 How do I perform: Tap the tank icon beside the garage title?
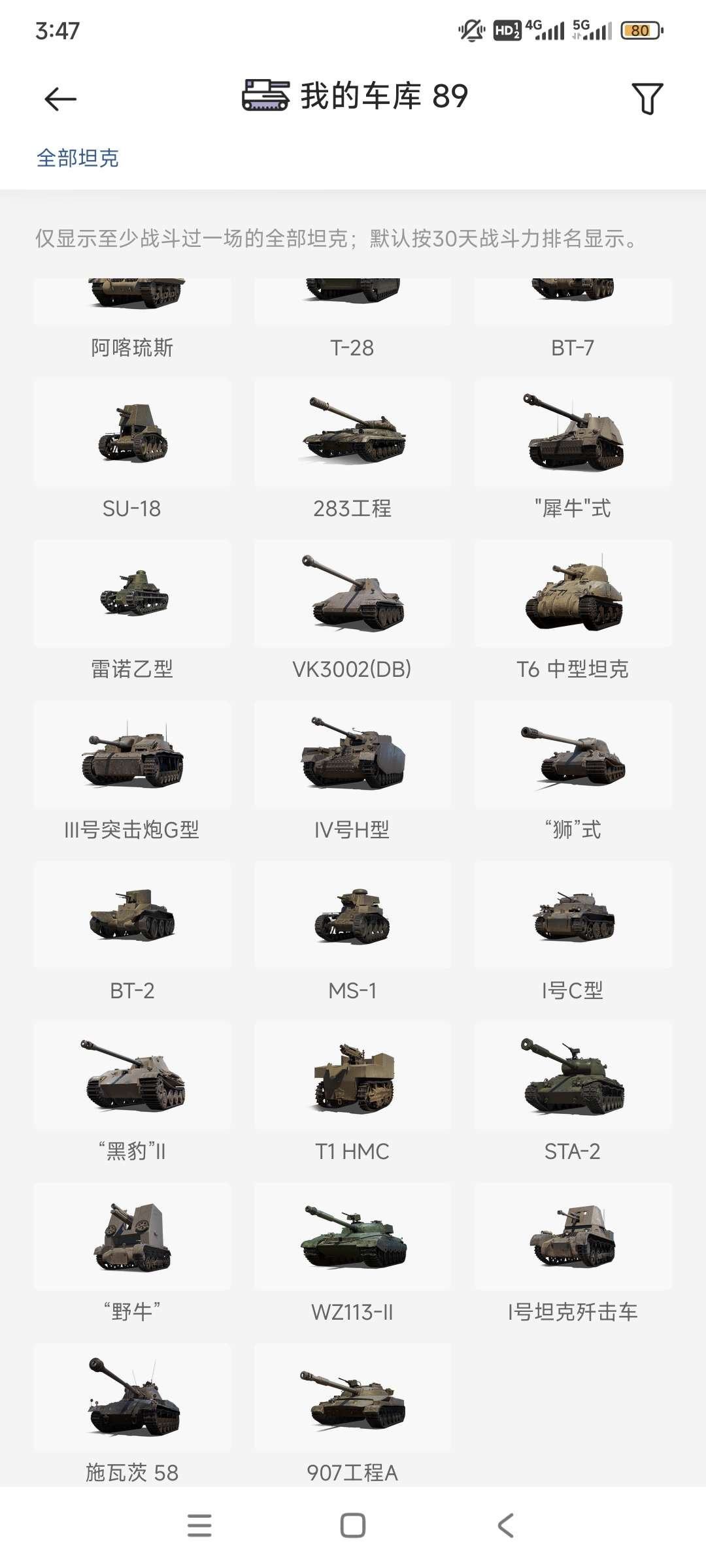pyautogui.click(x=264, y=97)
